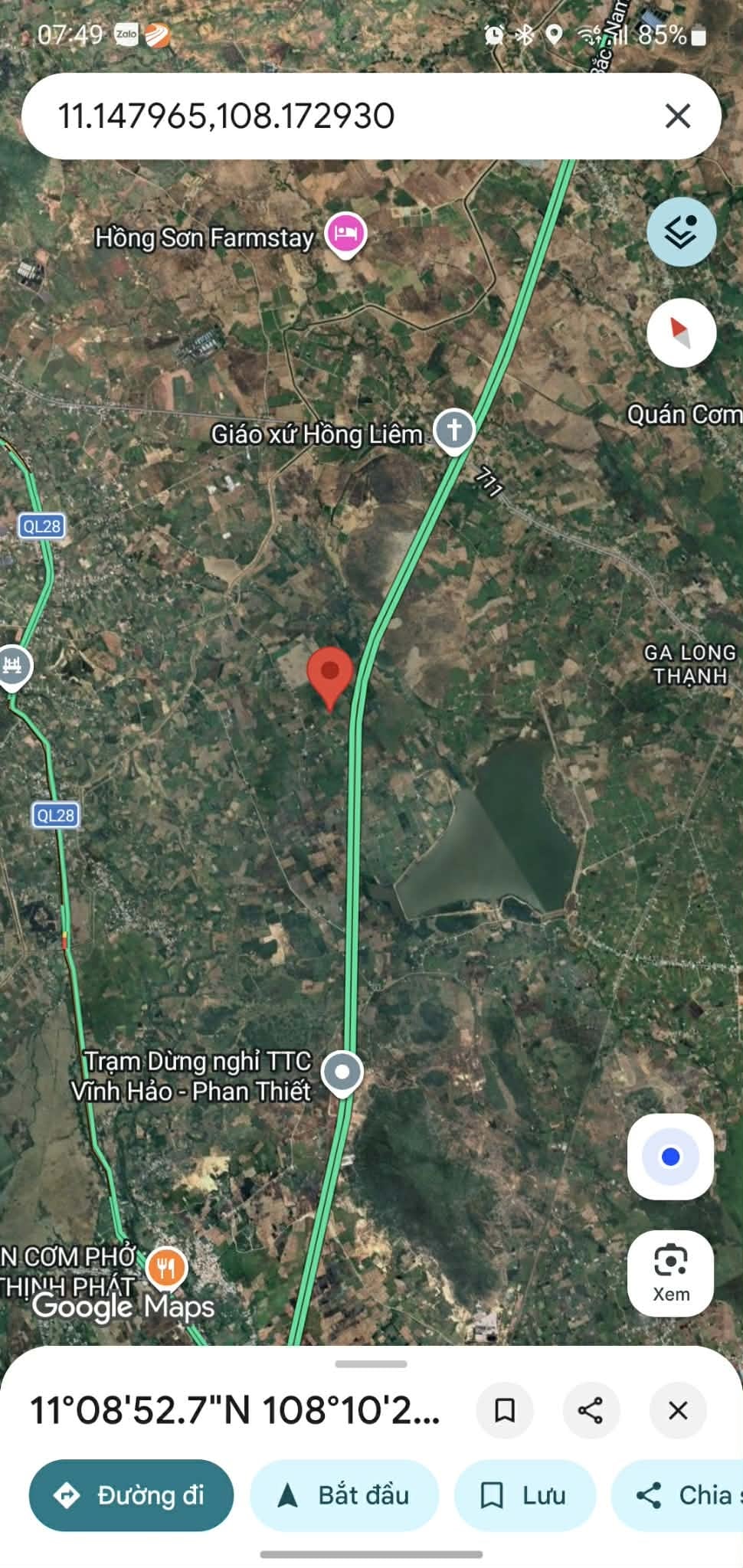Clear the search box text
Image resolution: width=743 pixels, height=1568 pixels.
point(677,116)
